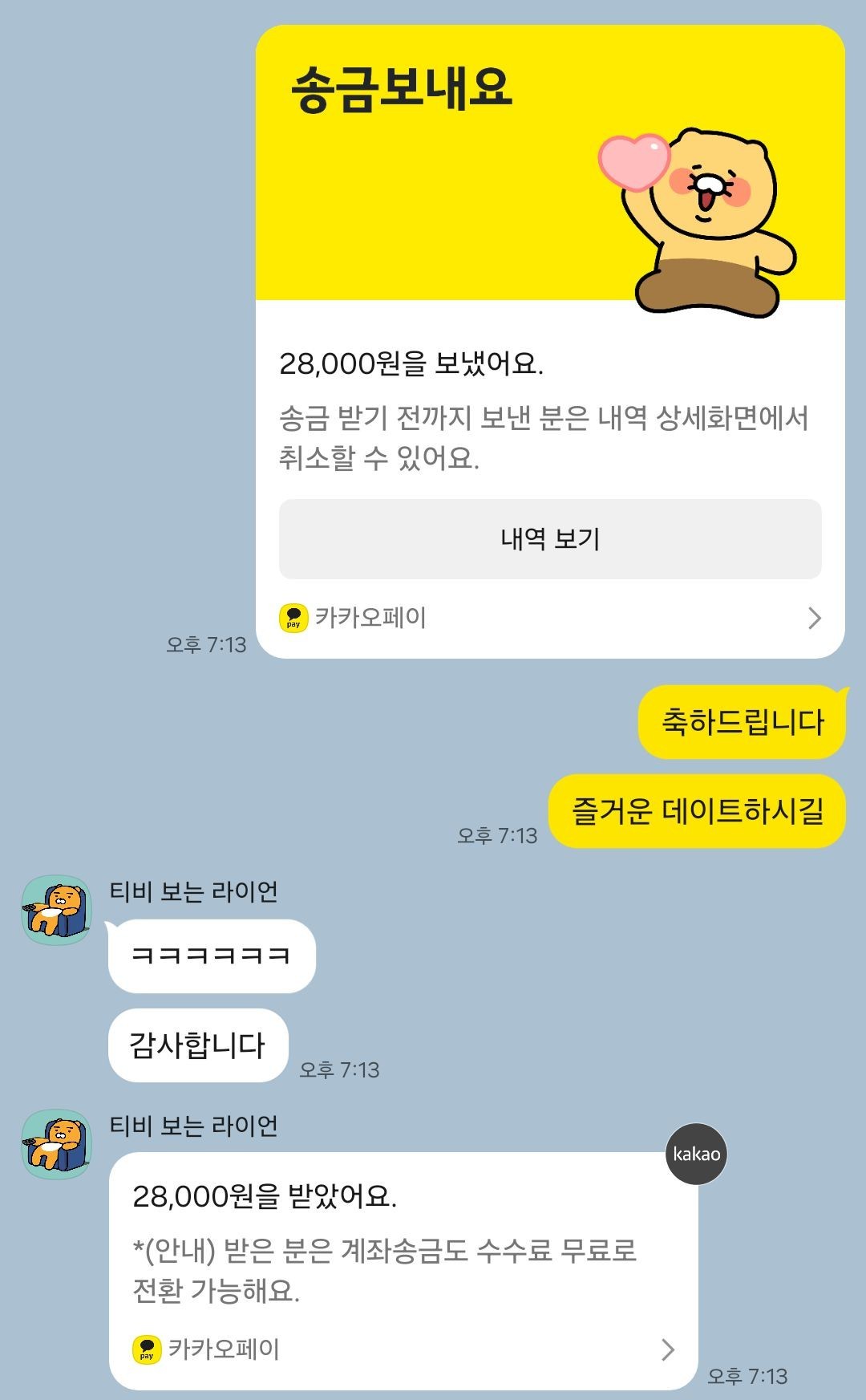Open the 28,000원을 받았어요 card
Image resolution: width=866 pixels, height=1400 pixels.
[403, 1271]
